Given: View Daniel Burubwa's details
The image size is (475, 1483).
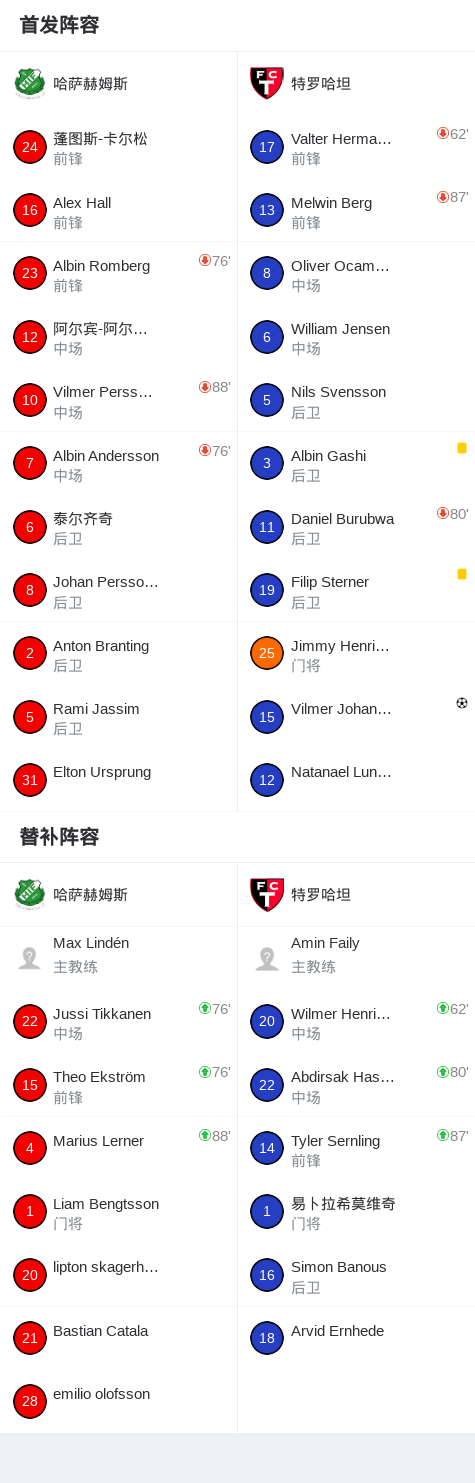Looking at the screenshot, I should coord(356,527).
